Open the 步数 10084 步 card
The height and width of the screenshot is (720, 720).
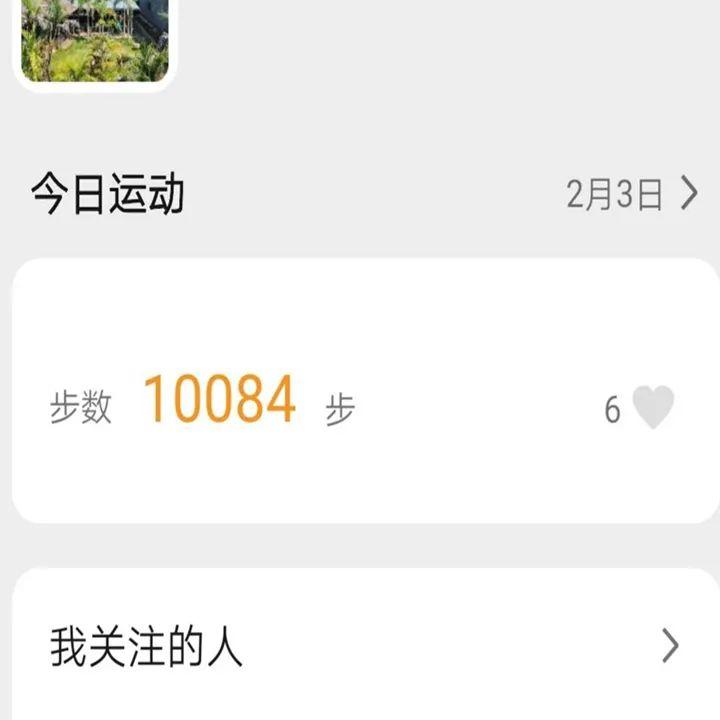tap(300, 400)
